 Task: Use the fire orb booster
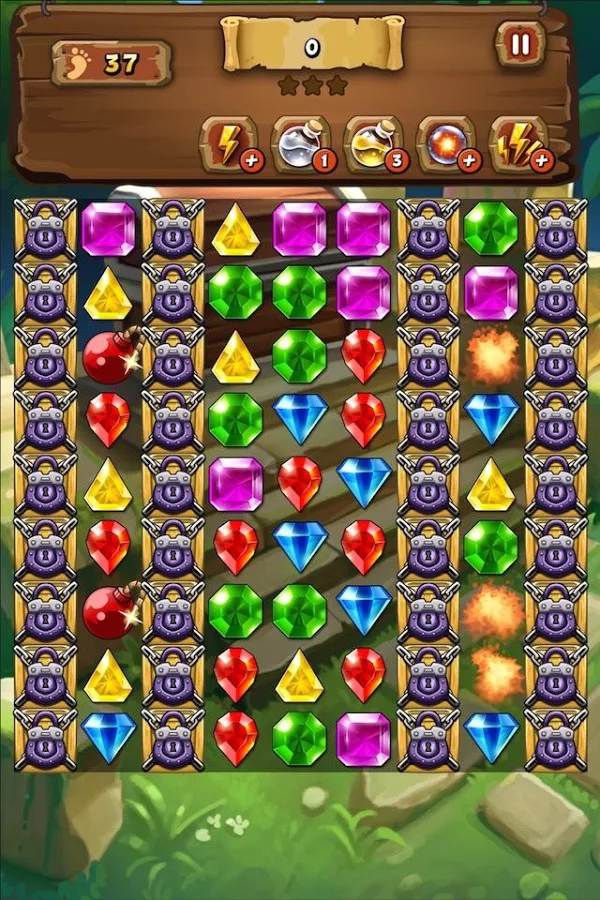[x=445, y=141]
